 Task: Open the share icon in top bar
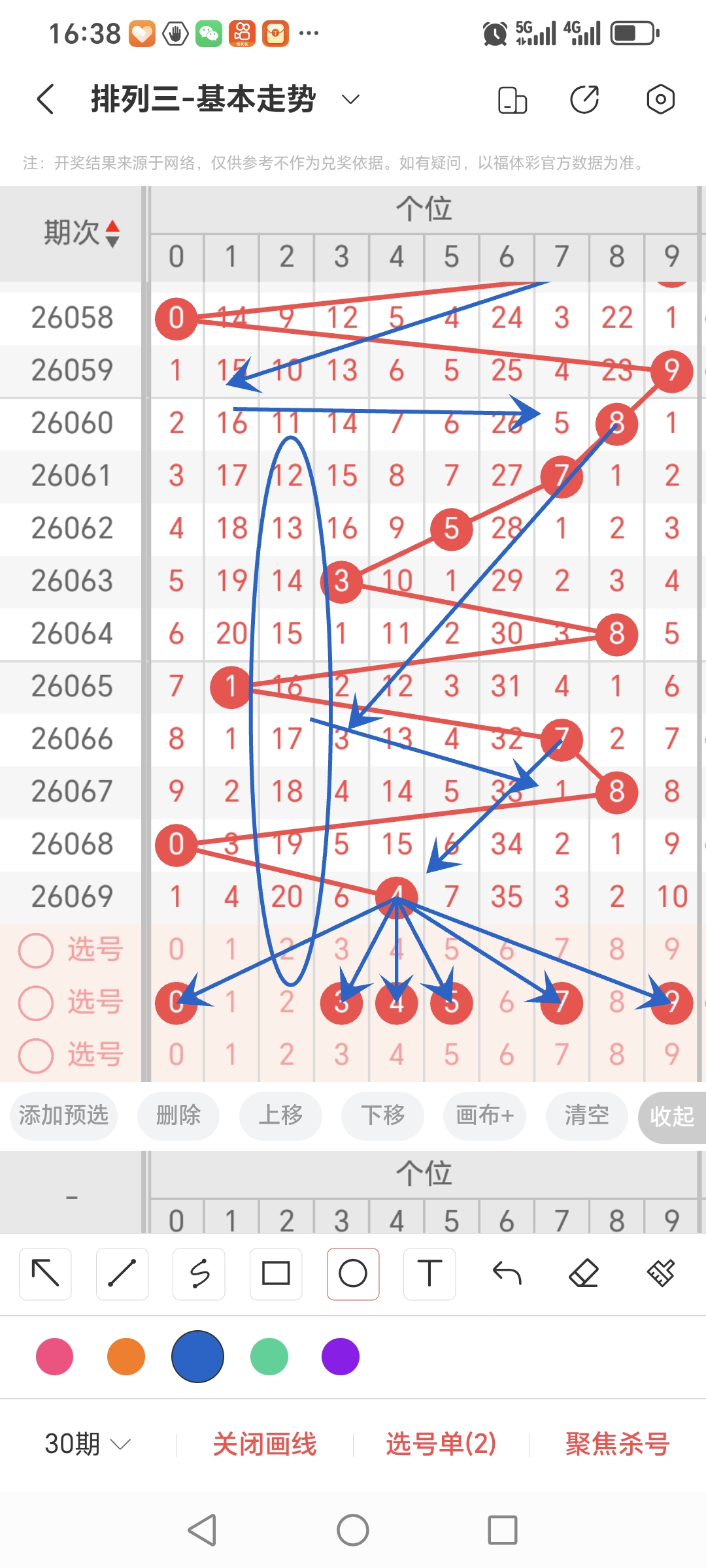[585, 99]
